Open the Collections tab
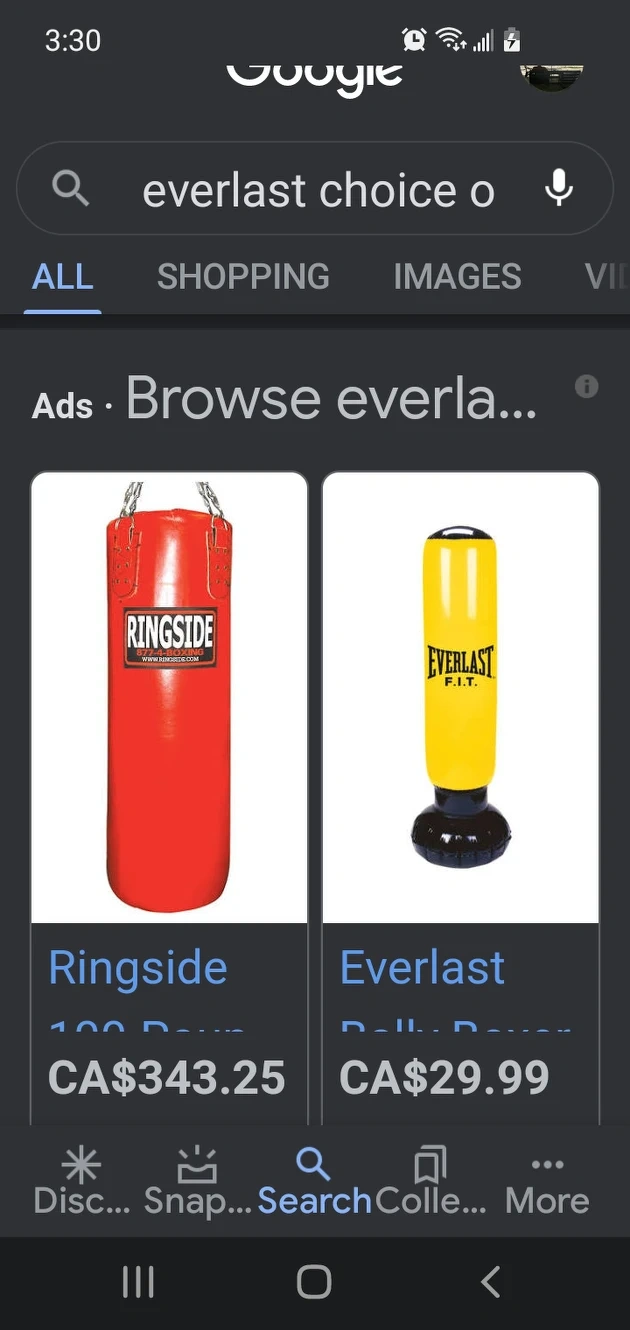The height and width of the screenshot is (1330, 630). click(430, 1181)
